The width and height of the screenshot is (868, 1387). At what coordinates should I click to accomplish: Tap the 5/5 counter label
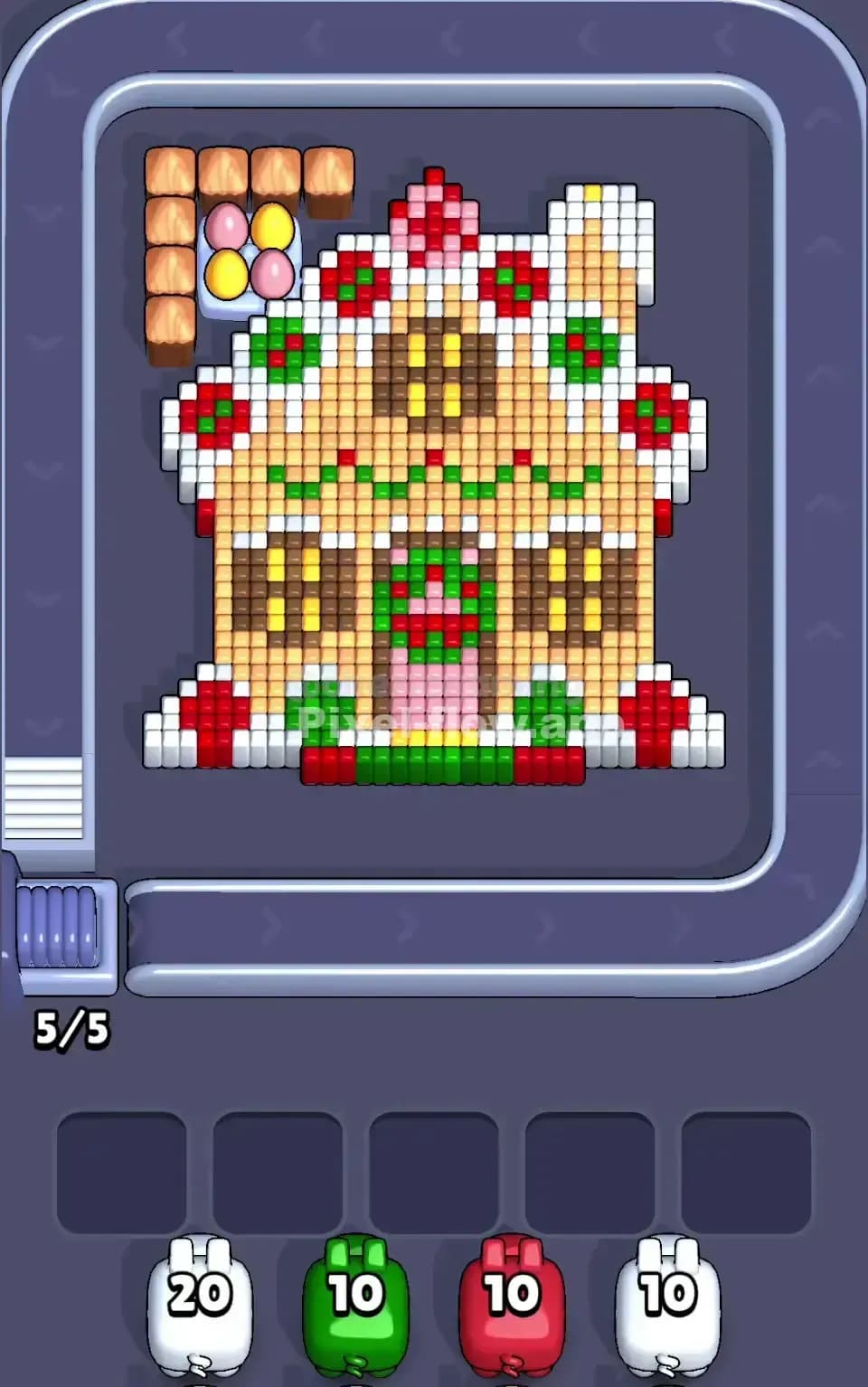tap(72, 1027)
